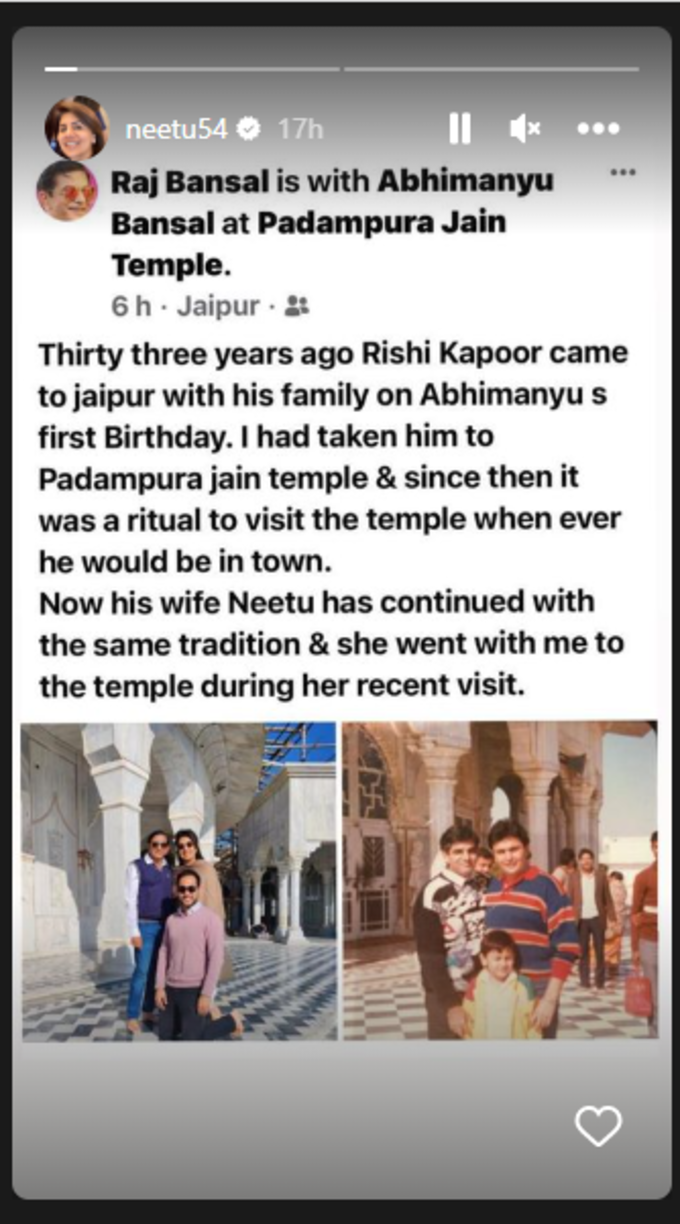
Task: Pause the story playback
Action: [459, 128]
